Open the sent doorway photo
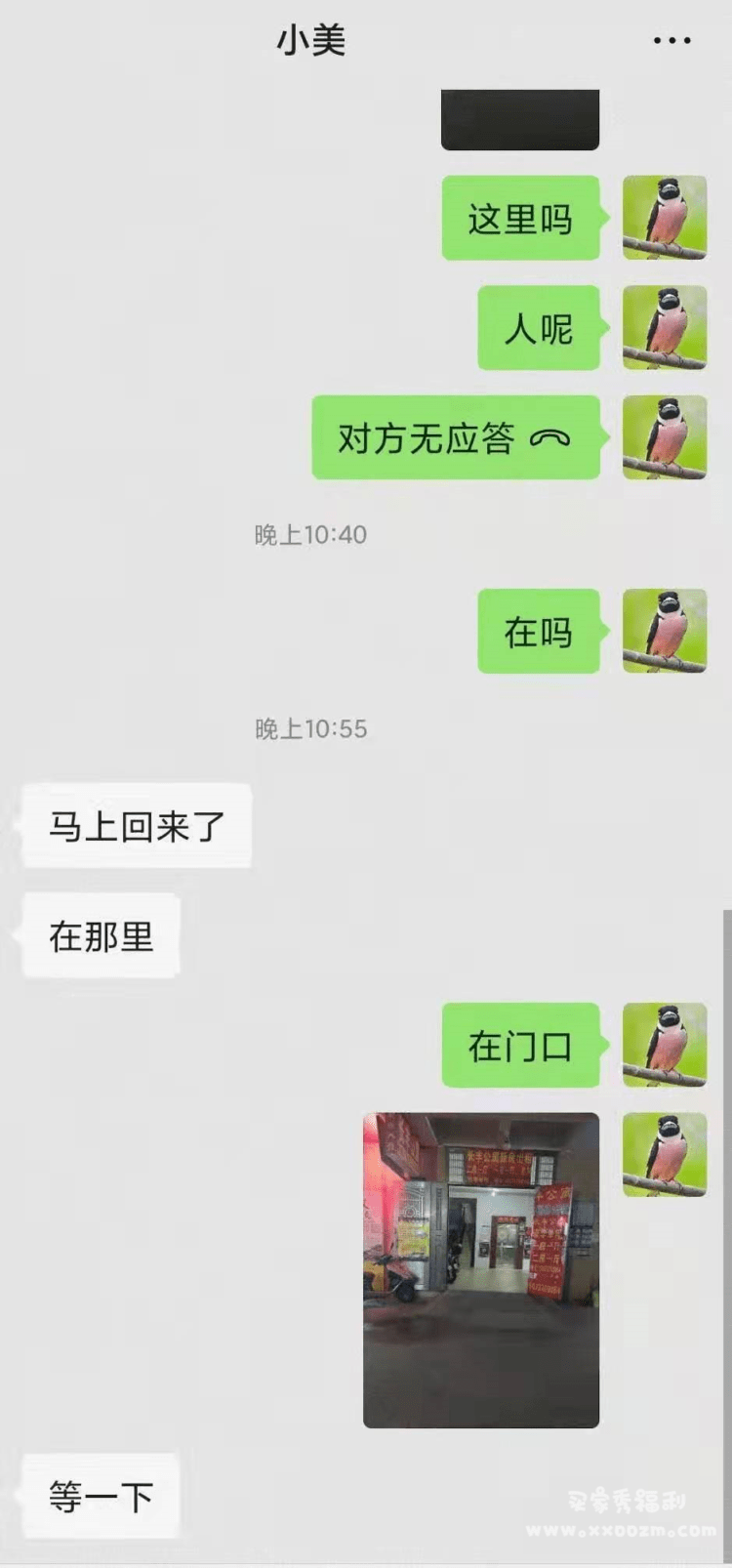Viewport: 732px width, 1568px height. (x=481, y=1269)
